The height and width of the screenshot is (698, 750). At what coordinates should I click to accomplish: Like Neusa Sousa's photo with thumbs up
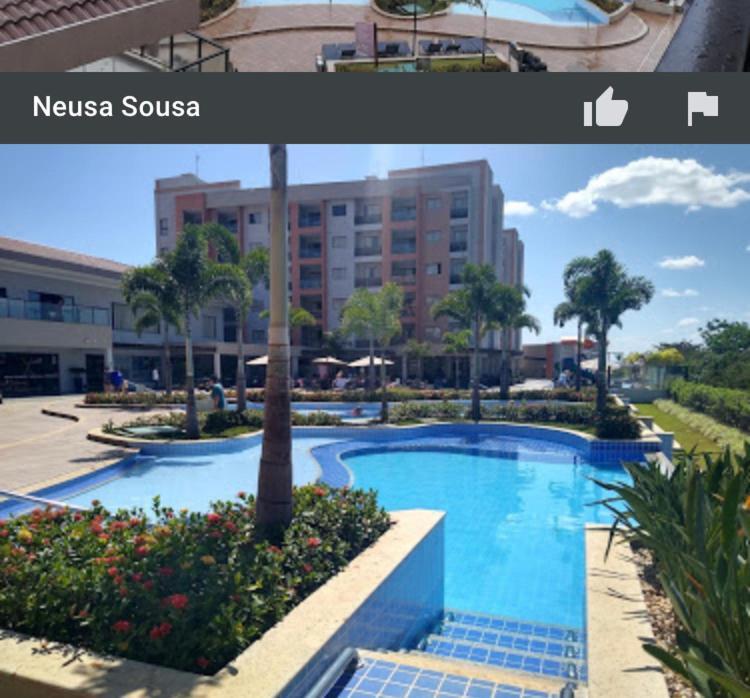605,107
